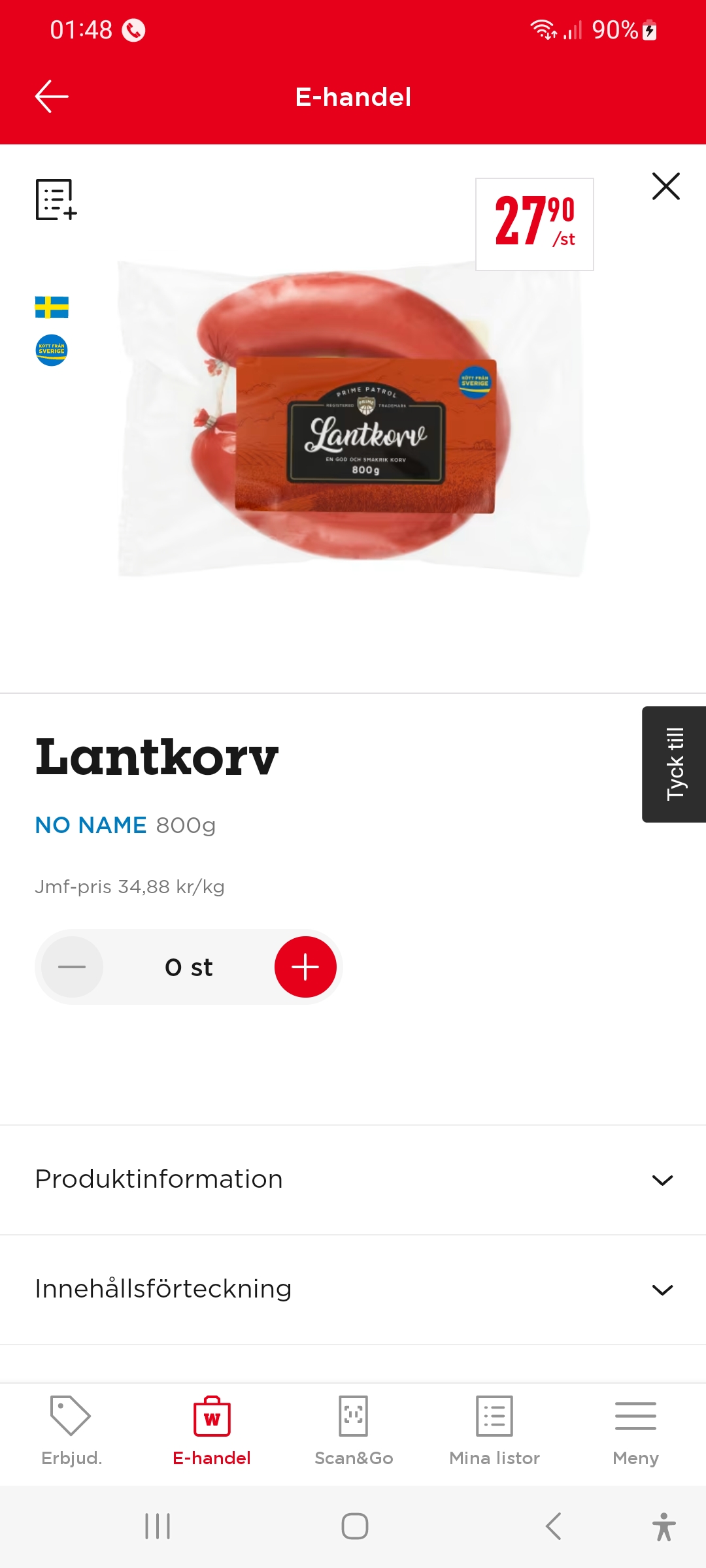Increase Lantkorv quantity with the plus button

[x=305, y=967]
